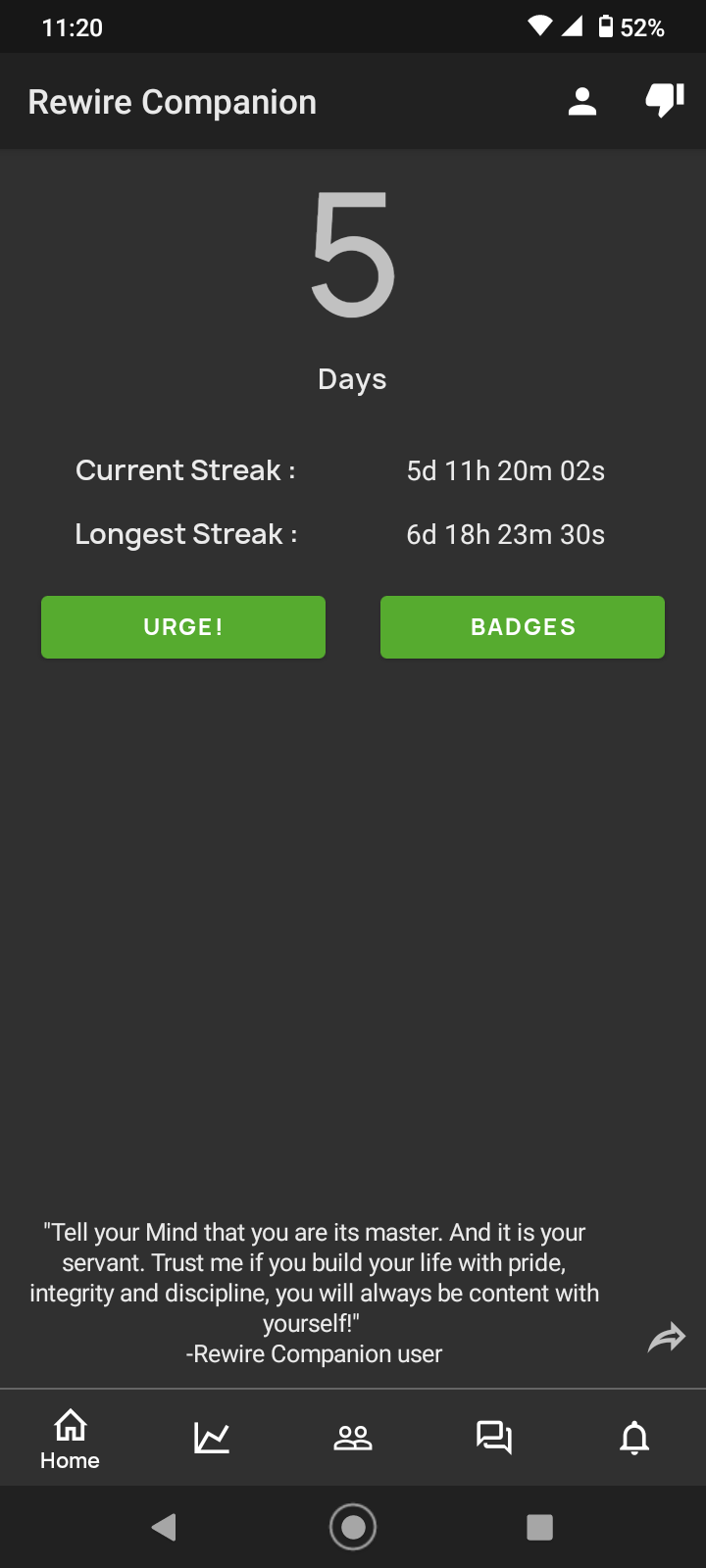Tap the thumbs-down relapse icon
706x1568 pixels.
(665, 101)
